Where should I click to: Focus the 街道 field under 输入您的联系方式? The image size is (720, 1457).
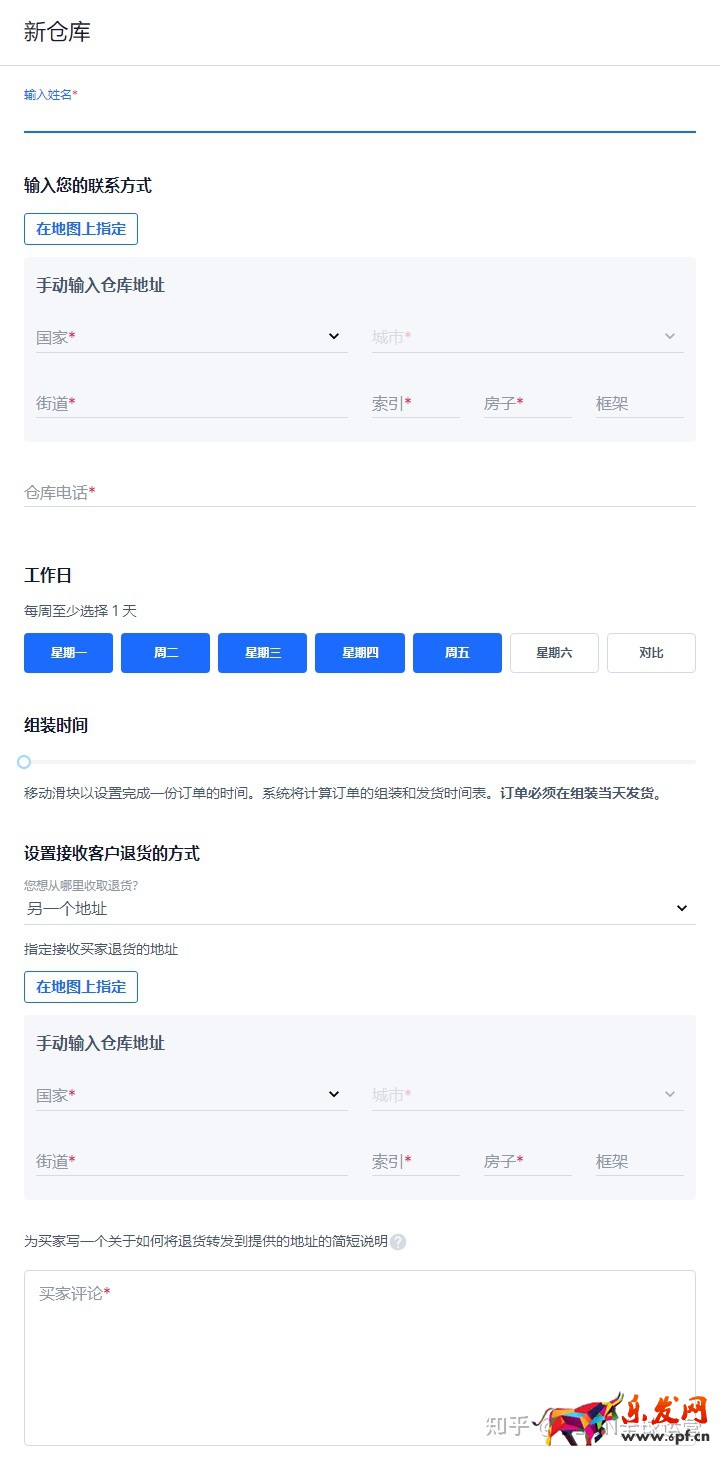191,403
